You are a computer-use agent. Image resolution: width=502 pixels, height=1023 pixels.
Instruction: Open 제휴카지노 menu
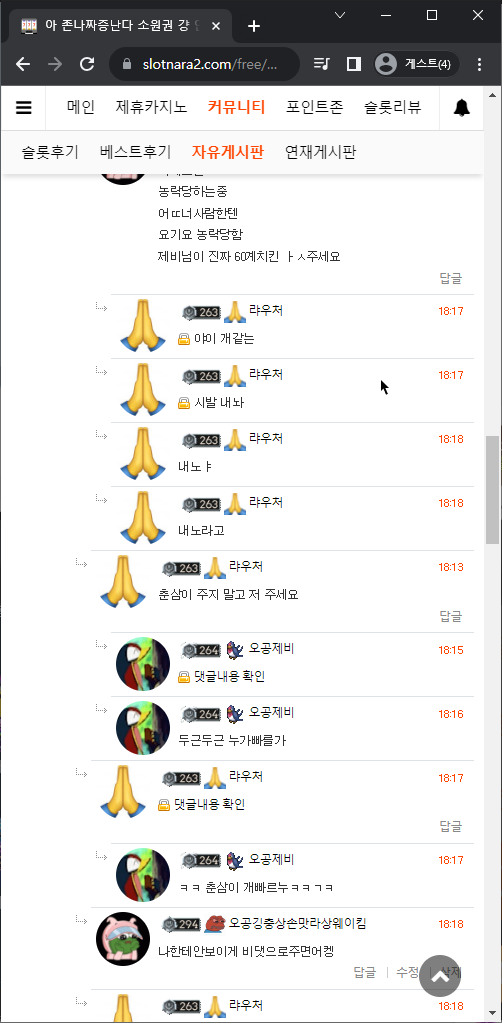point(151,107)
